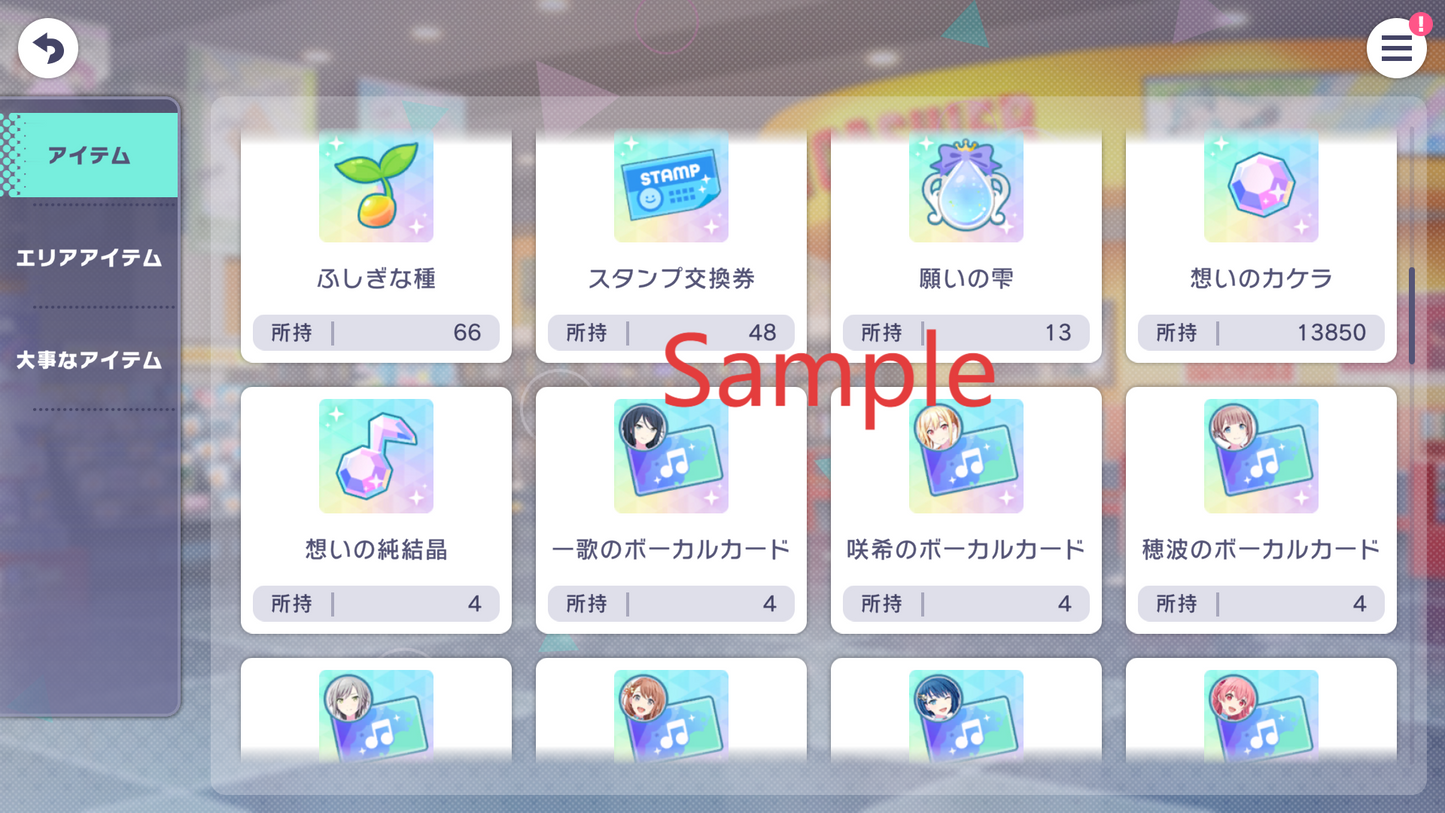Select the アイテム tab
The height and width of the screenshot is (813, 1445).
coord(90,155)
